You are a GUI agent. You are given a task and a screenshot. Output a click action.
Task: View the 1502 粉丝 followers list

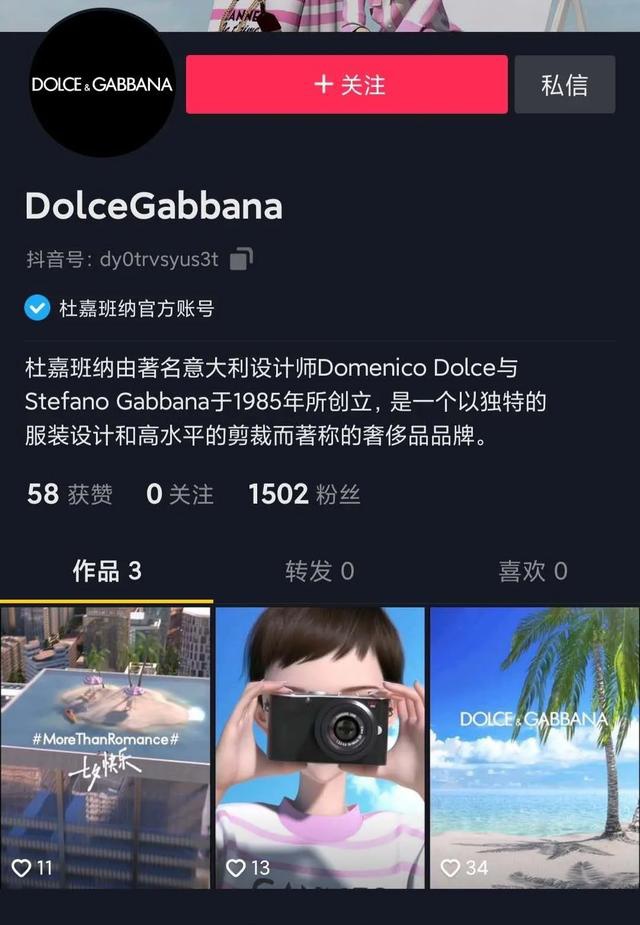tap(304, 494)
